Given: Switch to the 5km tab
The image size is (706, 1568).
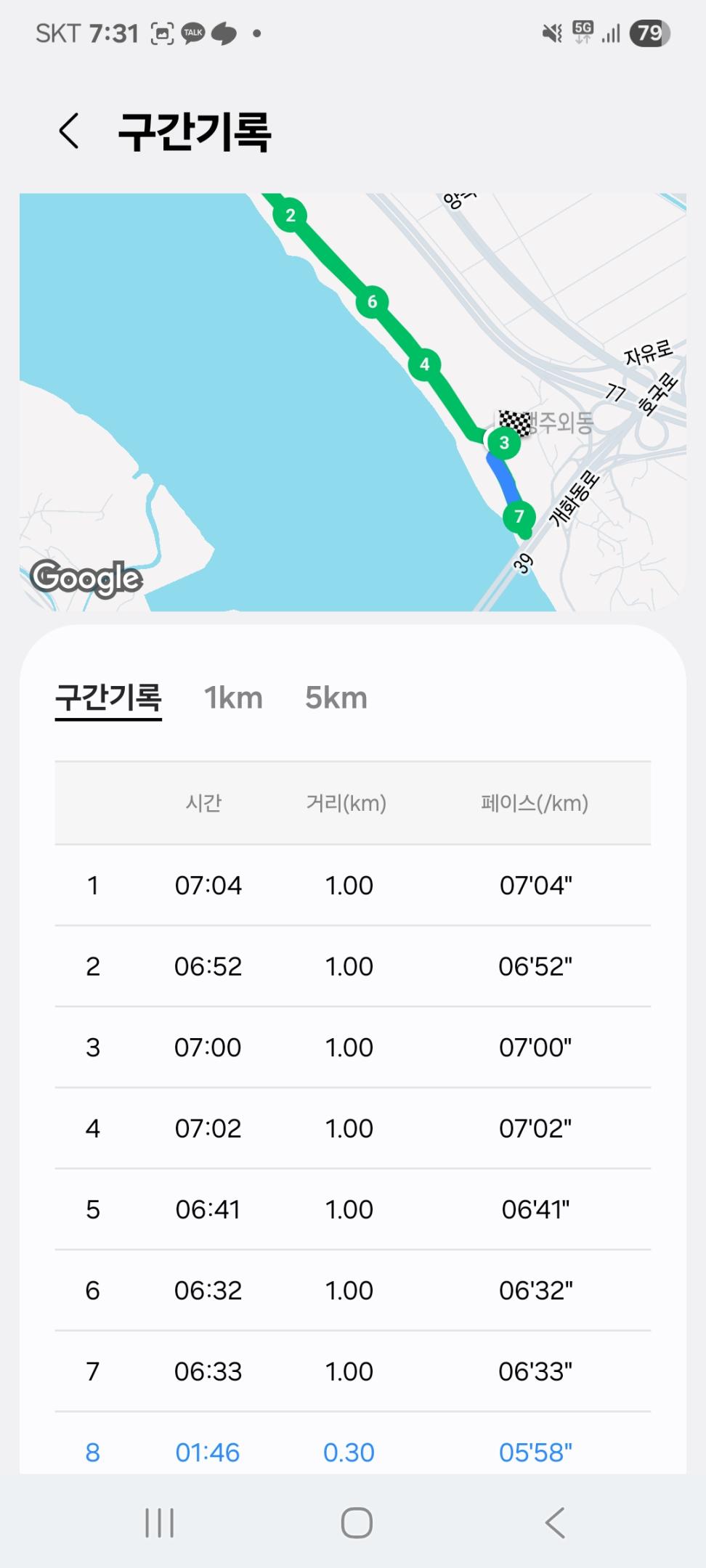Looking at the screenshot, I should click(x=336, y=698).
